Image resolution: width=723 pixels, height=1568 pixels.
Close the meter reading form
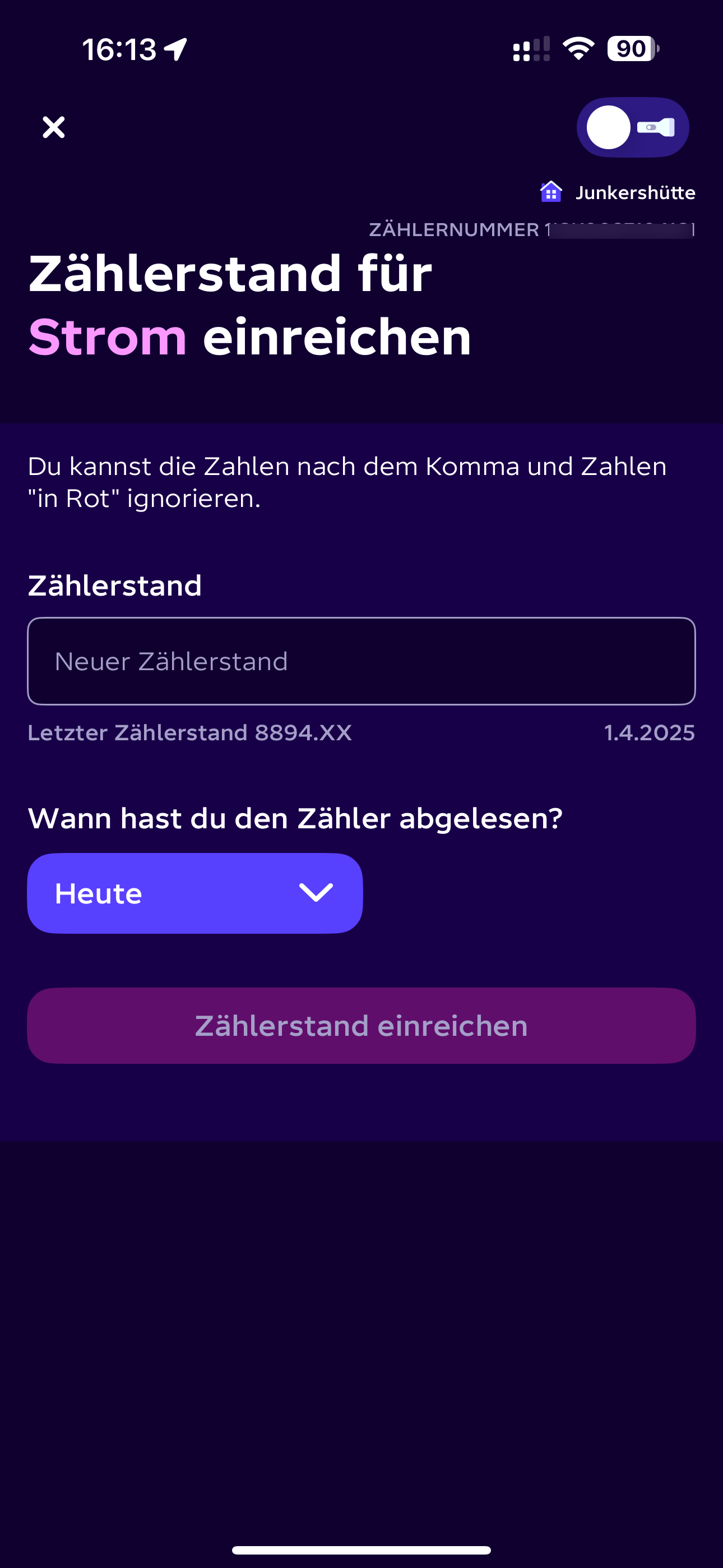tap(54, 128)
